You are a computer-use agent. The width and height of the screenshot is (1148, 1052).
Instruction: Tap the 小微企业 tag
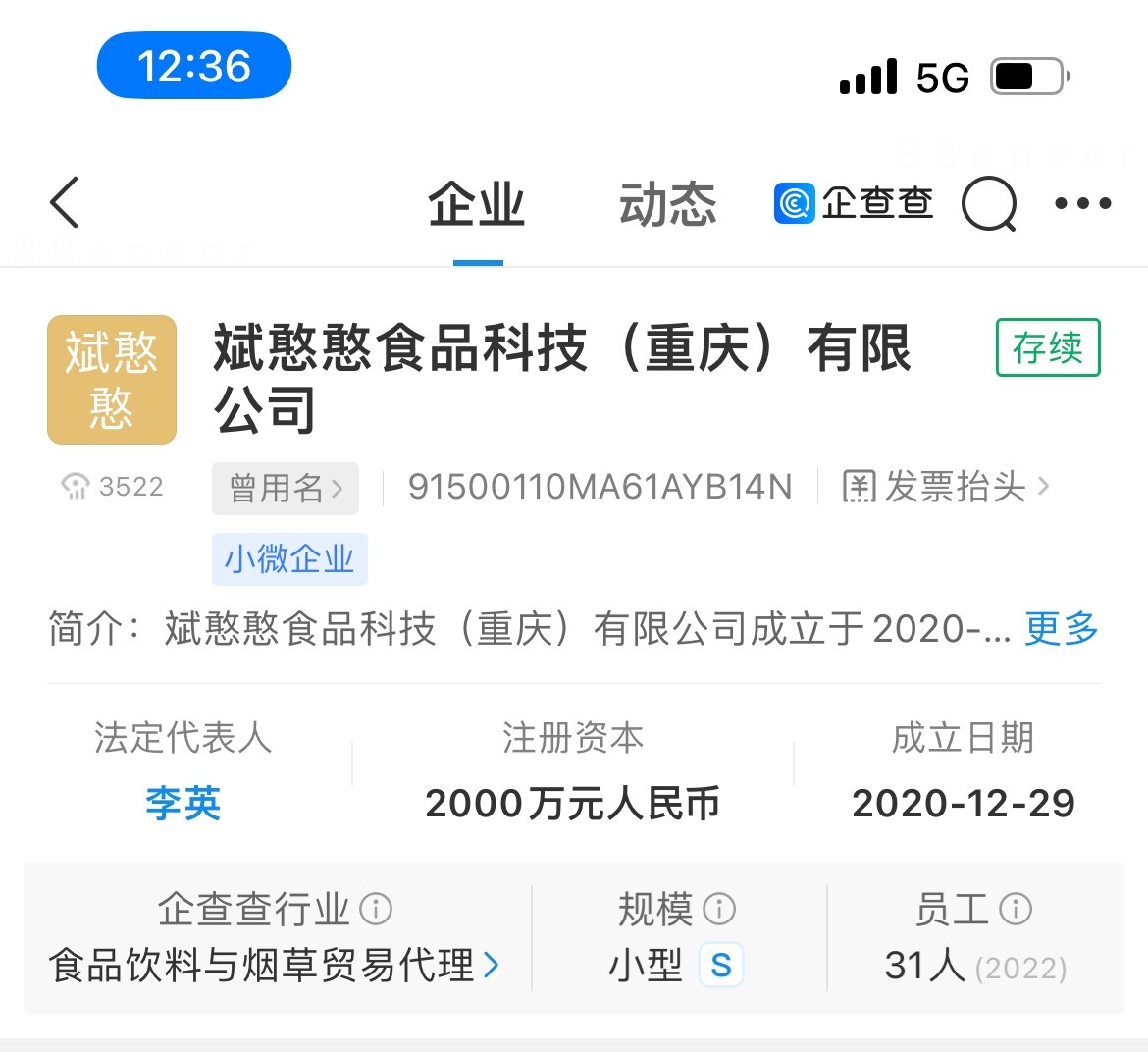289,559
